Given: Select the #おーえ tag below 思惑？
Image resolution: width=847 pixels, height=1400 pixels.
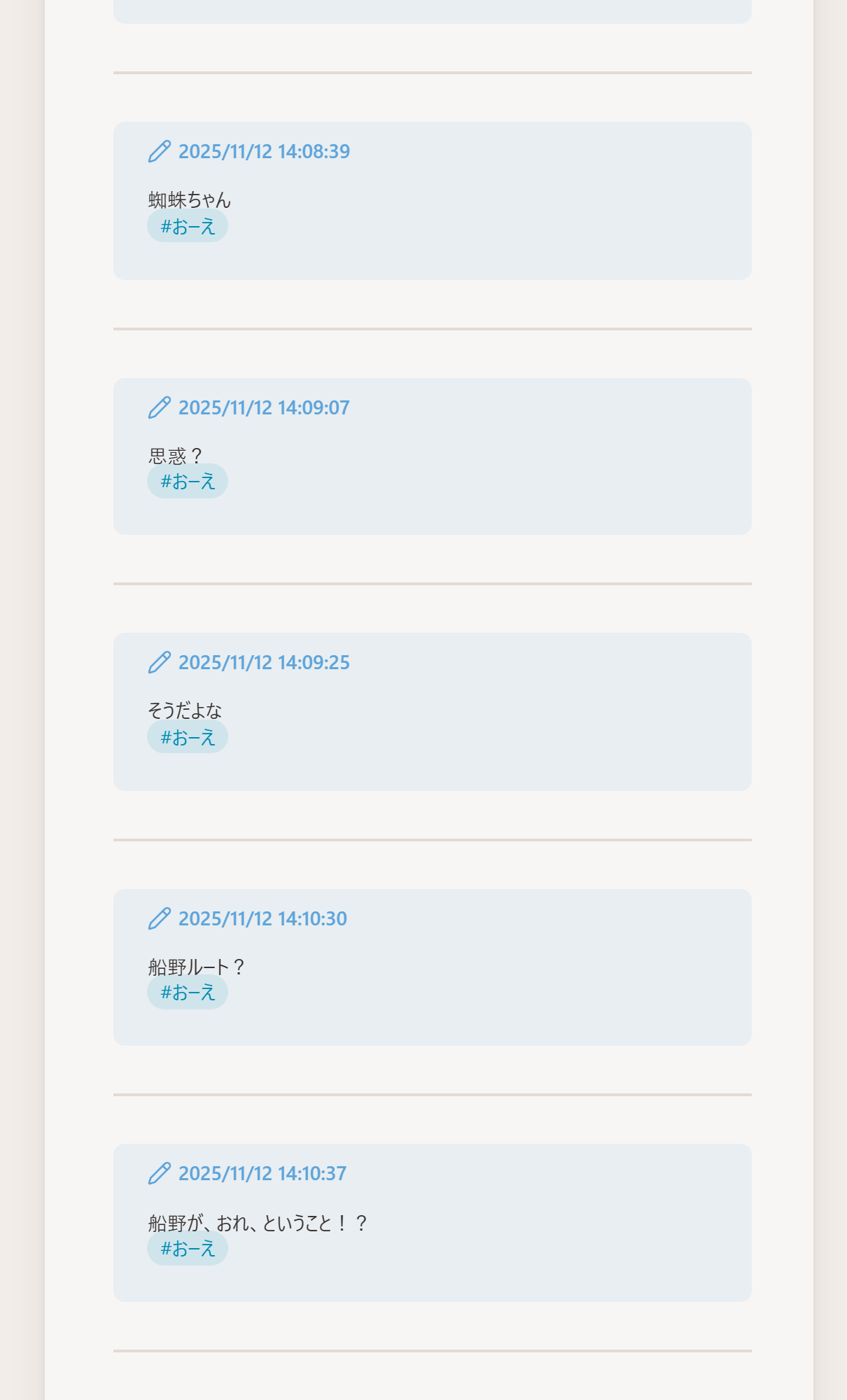Looking at the screenshot, I should click(188, 481).
